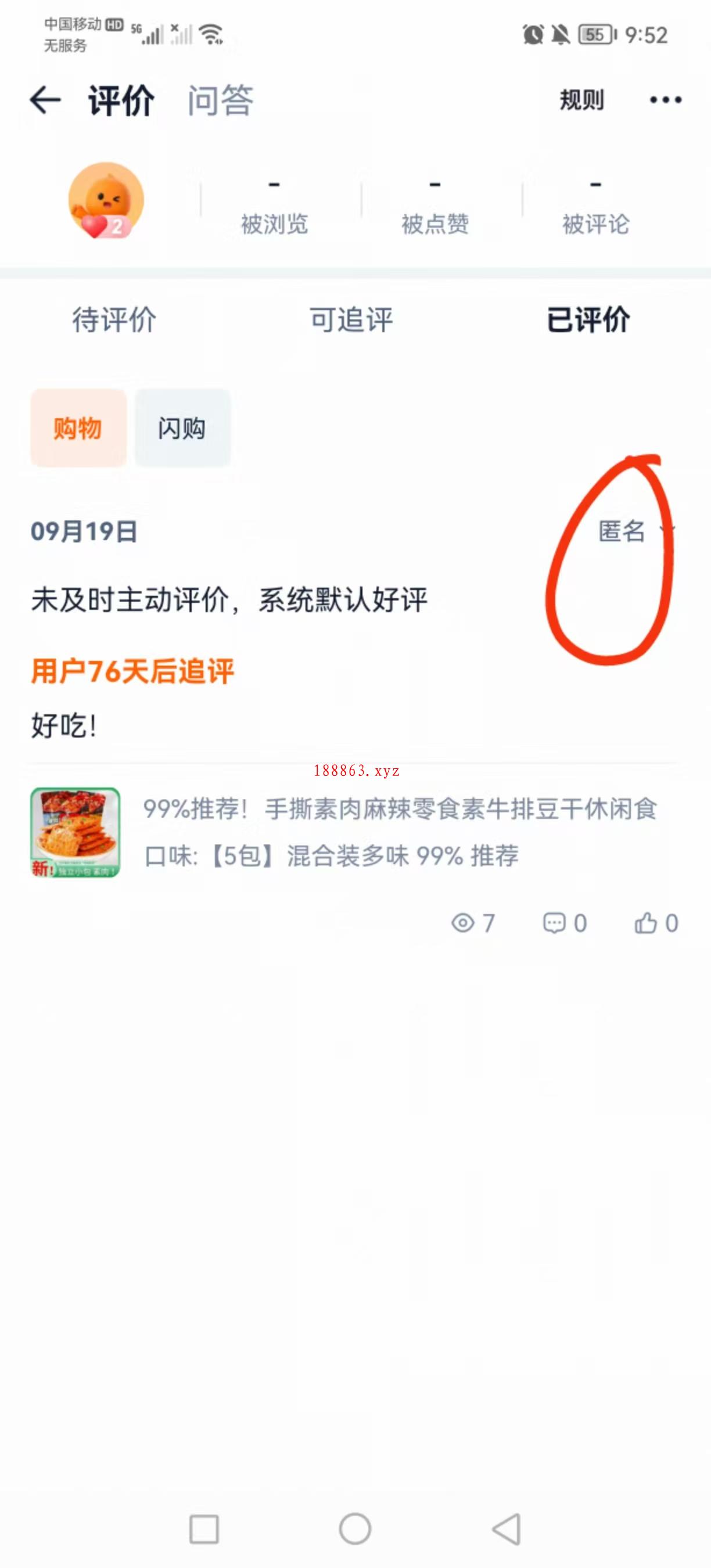This screenshot has width=711, height=1568.
Task: Select the 购物 filter chip
Action: (78, 428)
